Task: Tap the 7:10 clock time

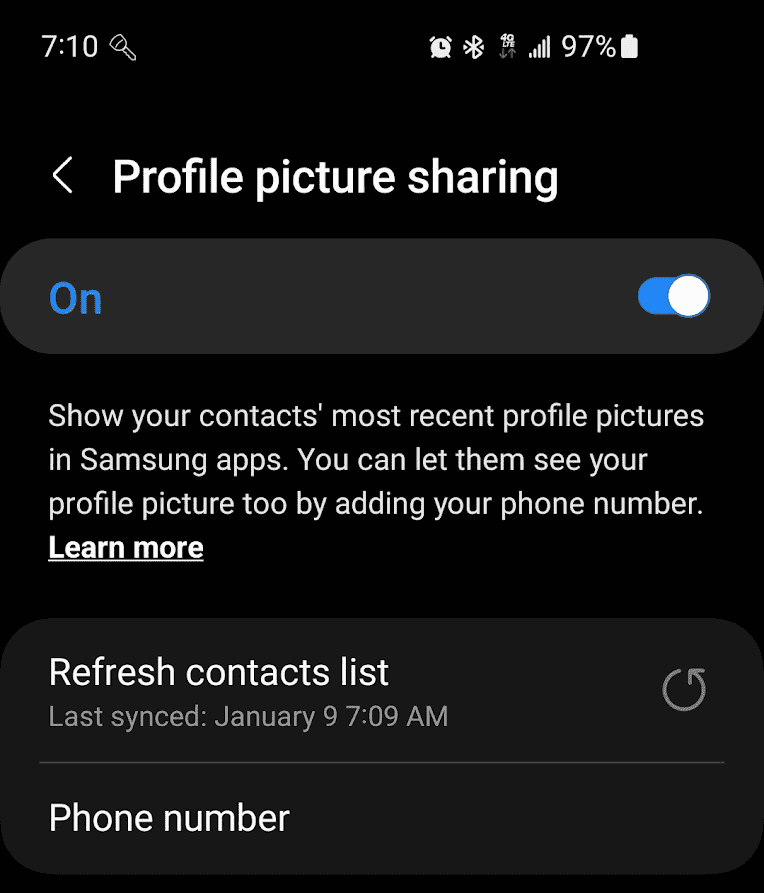Action: click(x=68, y=46)
